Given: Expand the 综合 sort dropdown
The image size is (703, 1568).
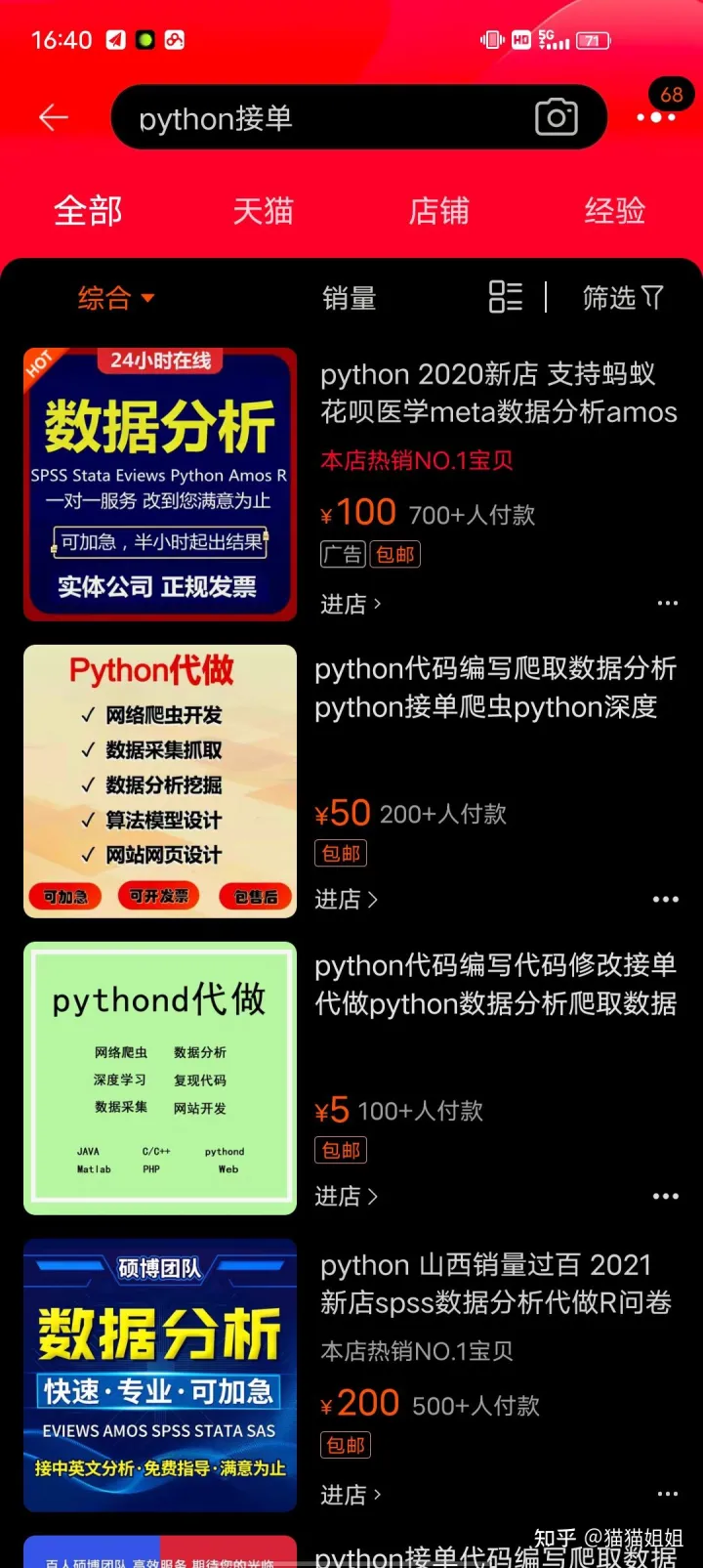Looking at the screenshot, I should coord(115,298).
